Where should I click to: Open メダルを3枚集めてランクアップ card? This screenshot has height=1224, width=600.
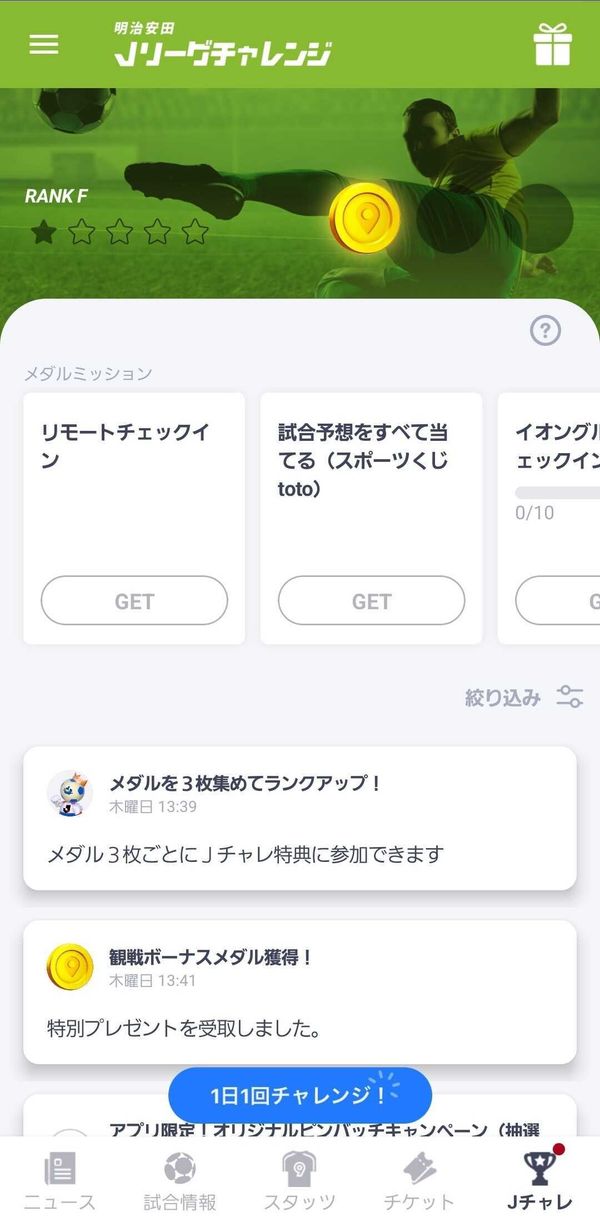(x=300, y=818)
